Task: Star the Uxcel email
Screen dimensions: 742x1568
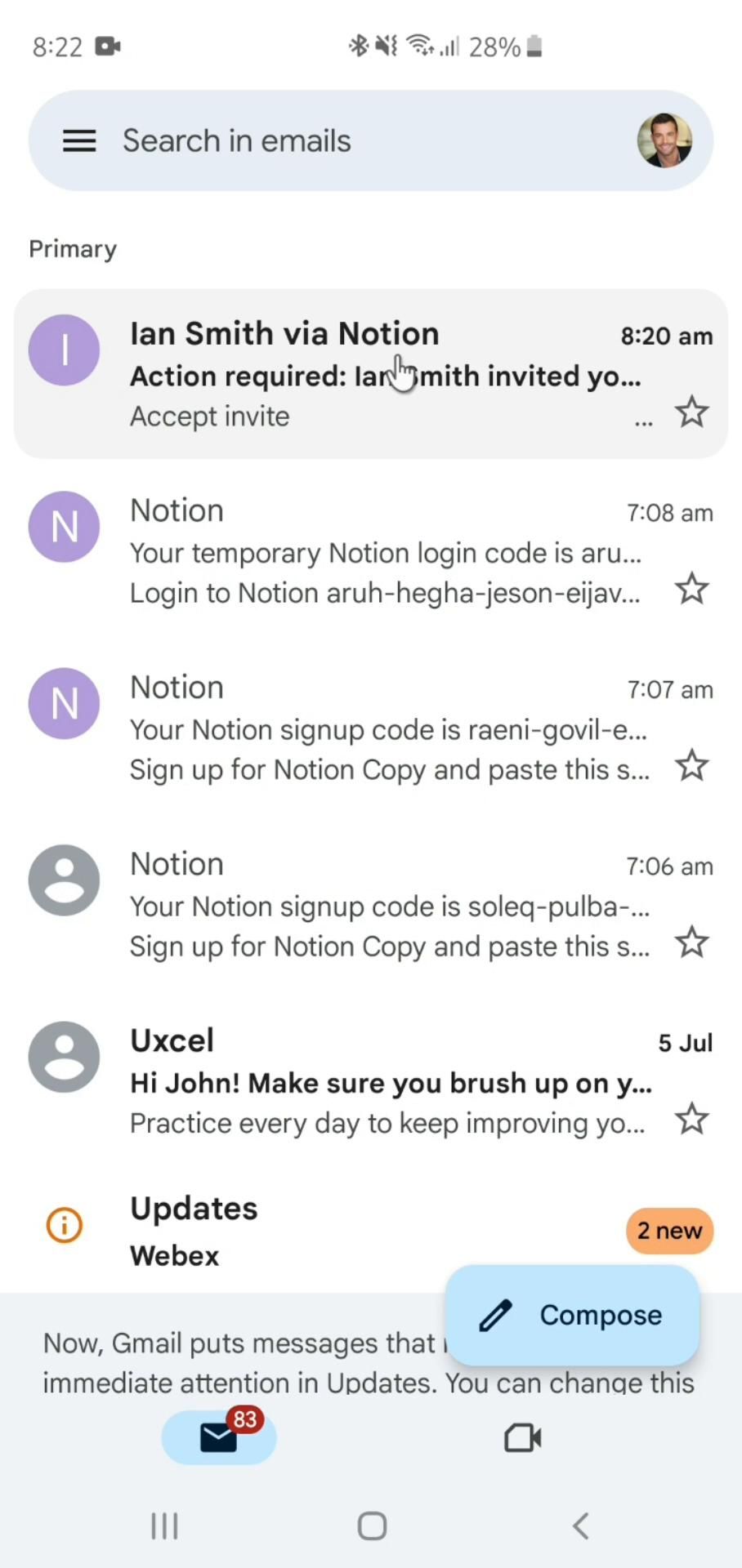Action: tap(691, 1119)
